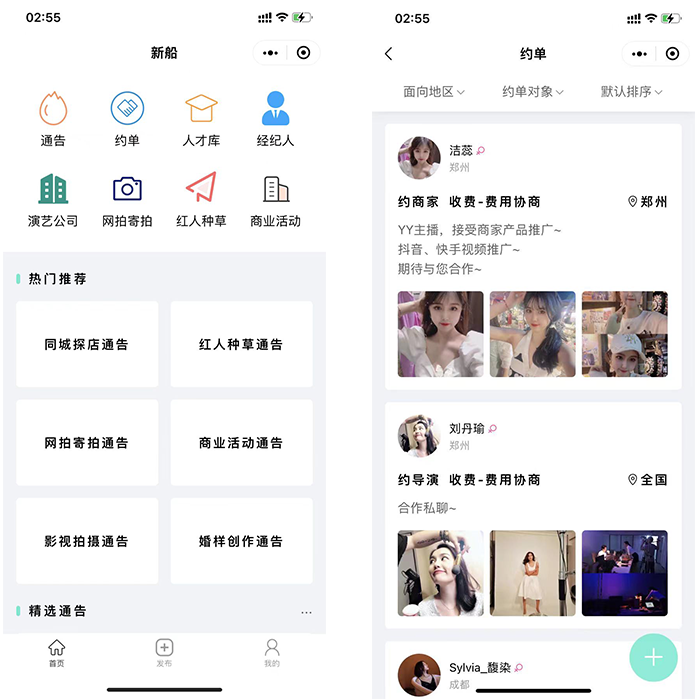The width and height of the screenshot is (700, 700).
Task: Select the 红人种草通告 card
Action: (x=241, y=344)
